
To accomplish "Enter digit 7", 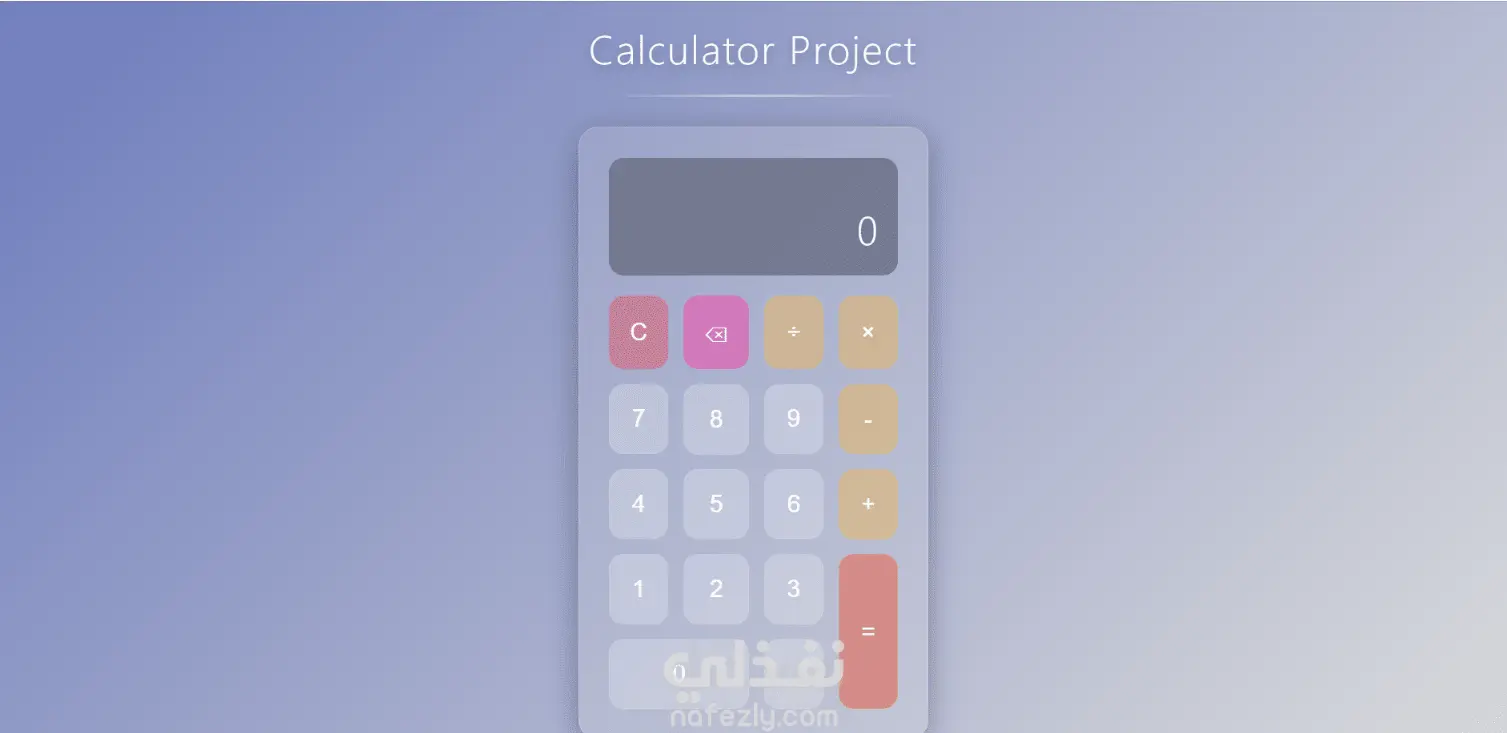I will click(638, 418).
